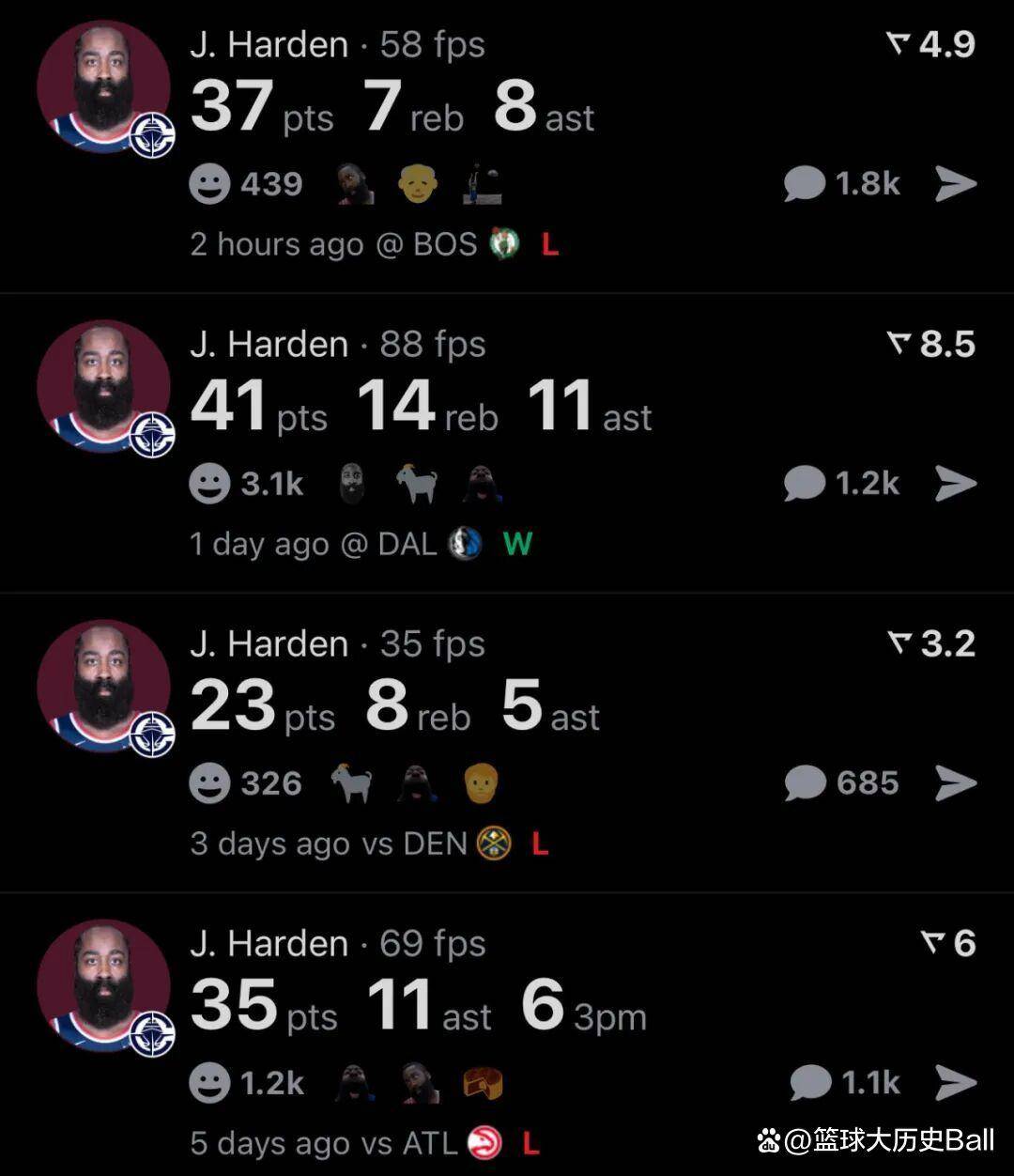Open Harden's avatar on the BOS game
This screenshot has height=1176, width=1014.
point(103,87)
